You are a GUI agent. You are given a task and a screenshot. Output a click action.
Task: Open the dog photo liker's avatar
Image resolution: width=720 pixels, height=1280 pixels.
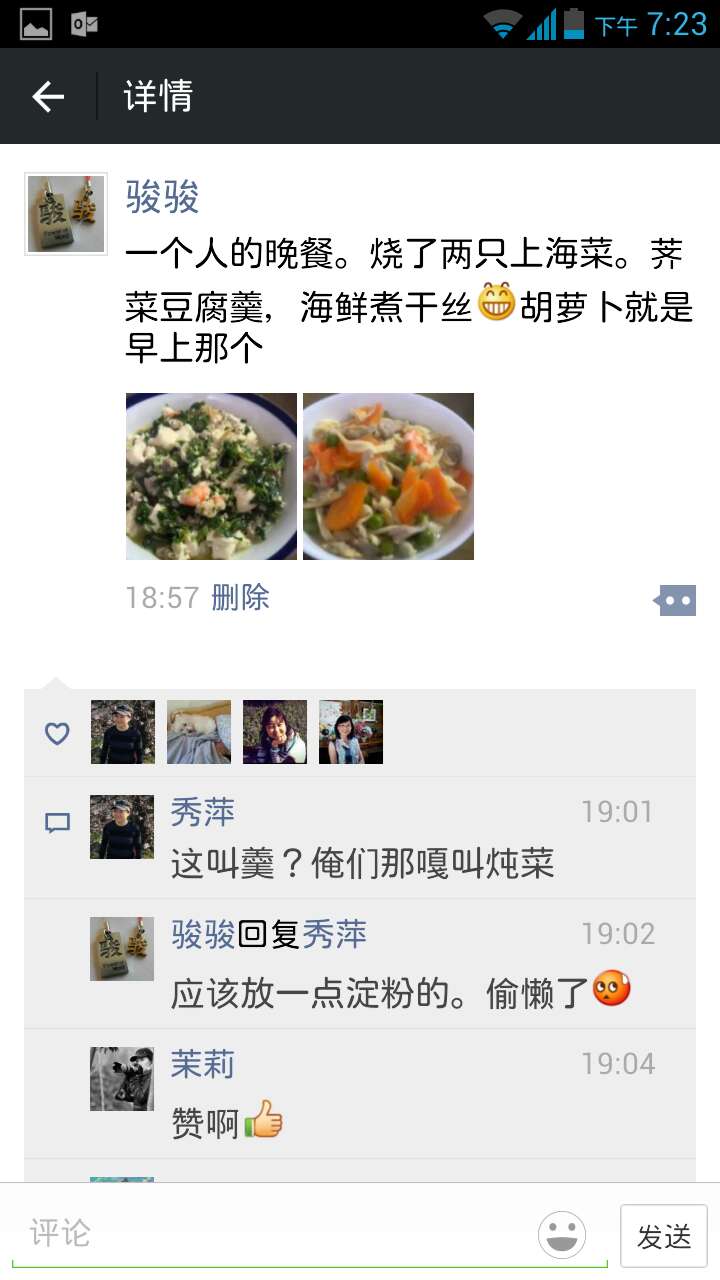[x=199, y=732]
